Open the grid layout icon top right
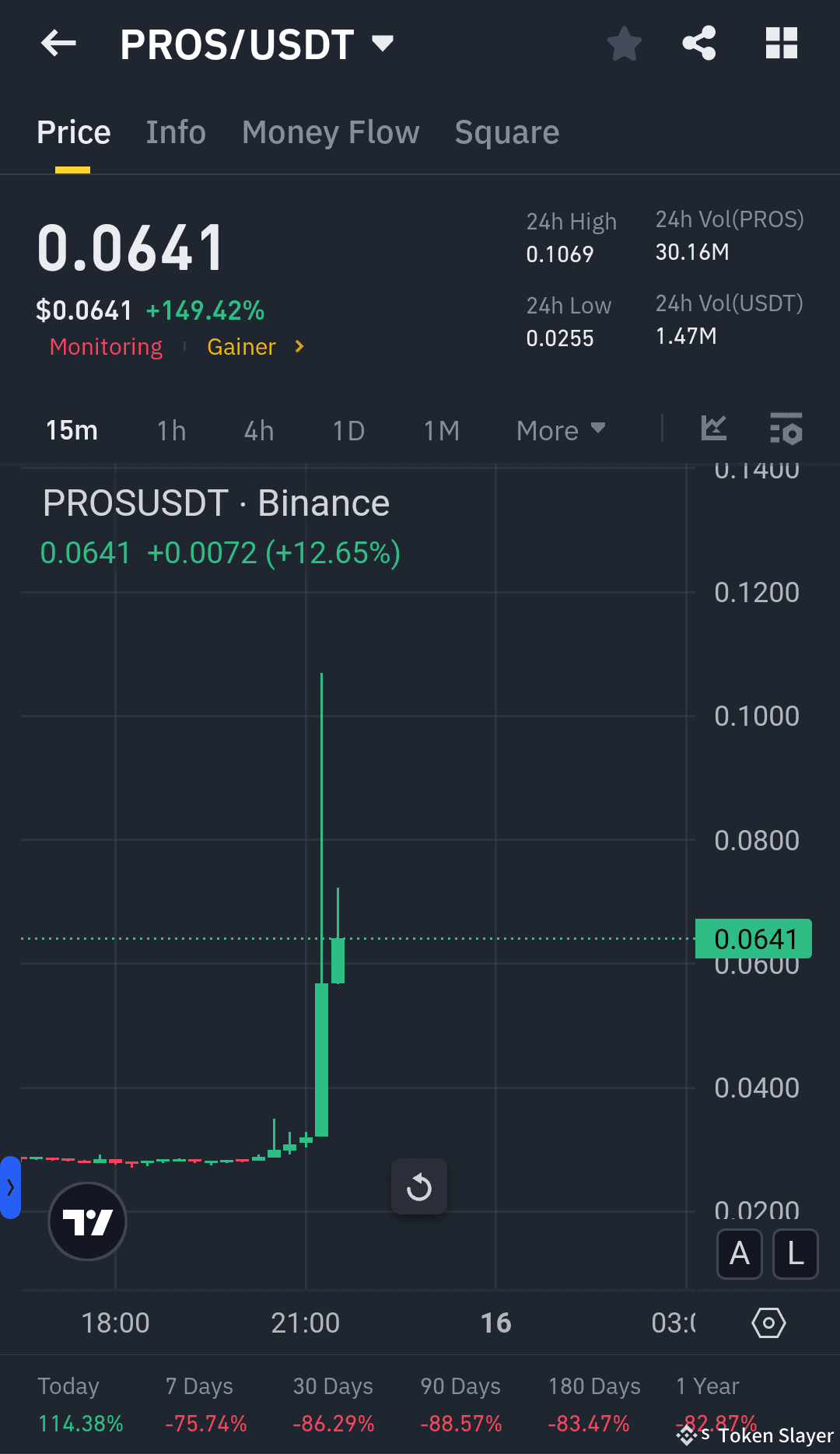The height and width of the screenshot is (1454, 840). 781,44
